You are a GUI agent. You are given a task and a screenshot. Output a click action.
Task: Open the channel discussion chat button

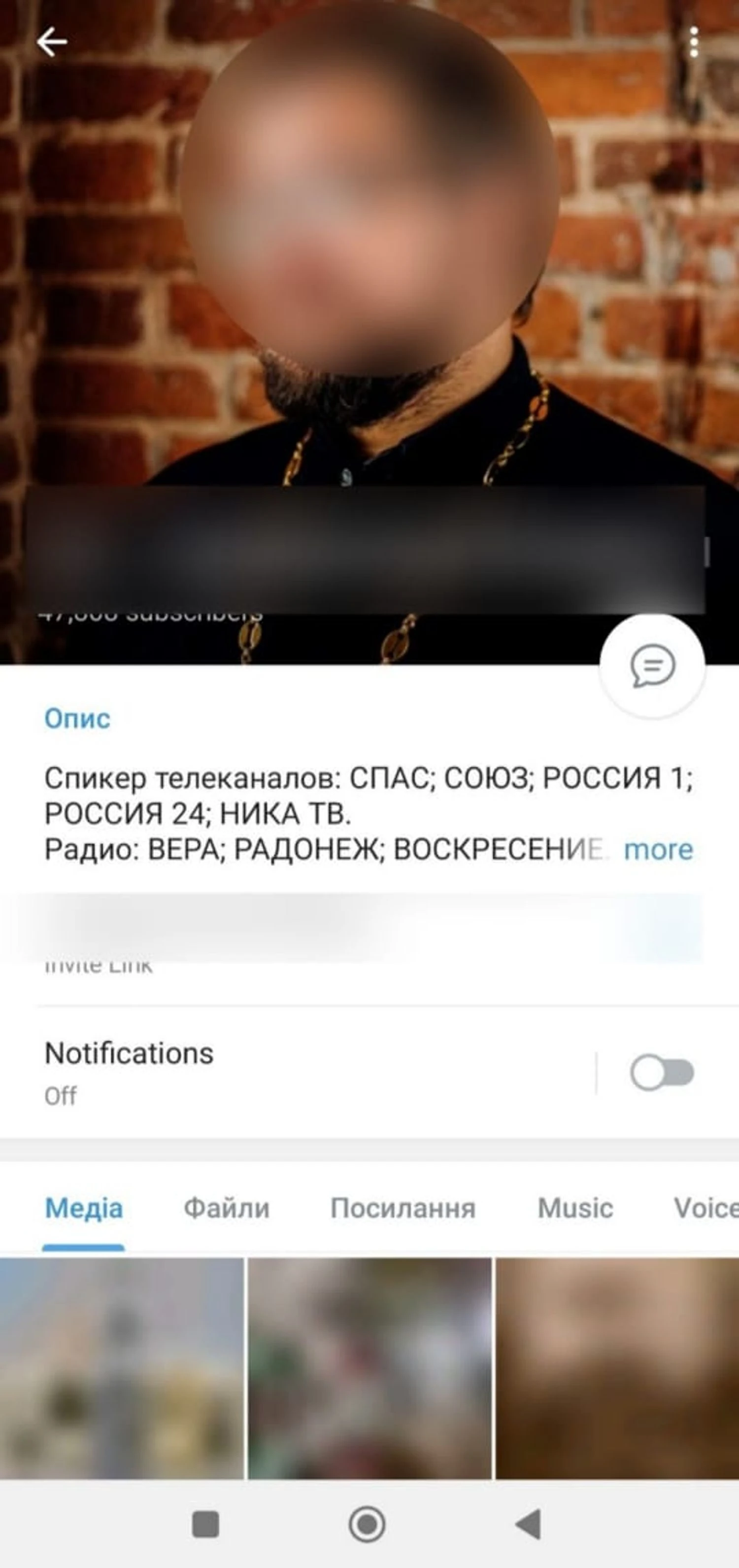(652, 666)
